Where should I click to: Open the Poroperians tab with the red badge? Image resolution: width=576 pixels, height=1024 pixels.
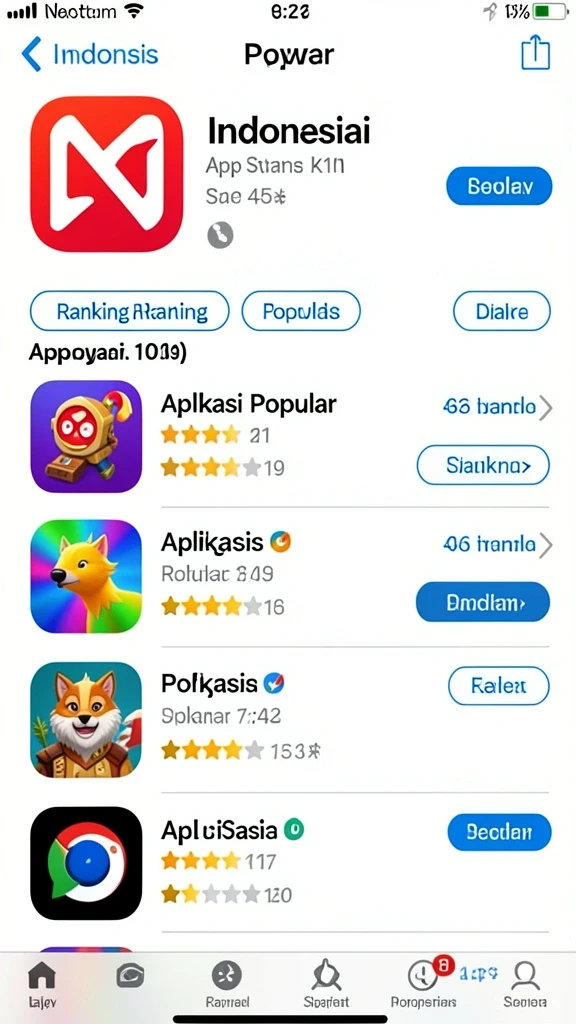[424, 985]
